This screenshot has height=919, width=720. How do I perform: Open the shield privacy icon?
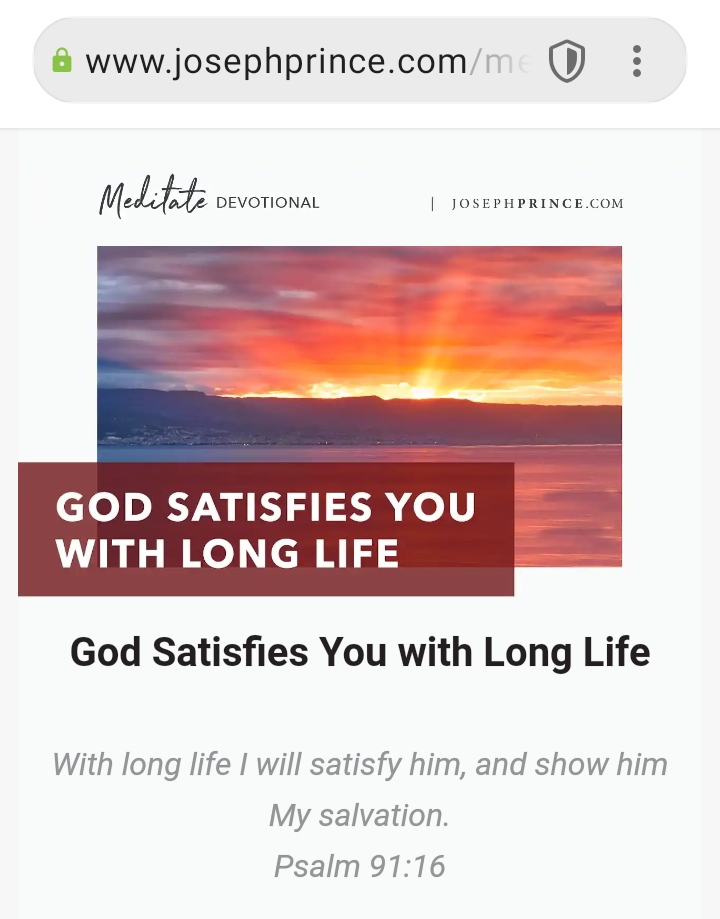[566, 62]
